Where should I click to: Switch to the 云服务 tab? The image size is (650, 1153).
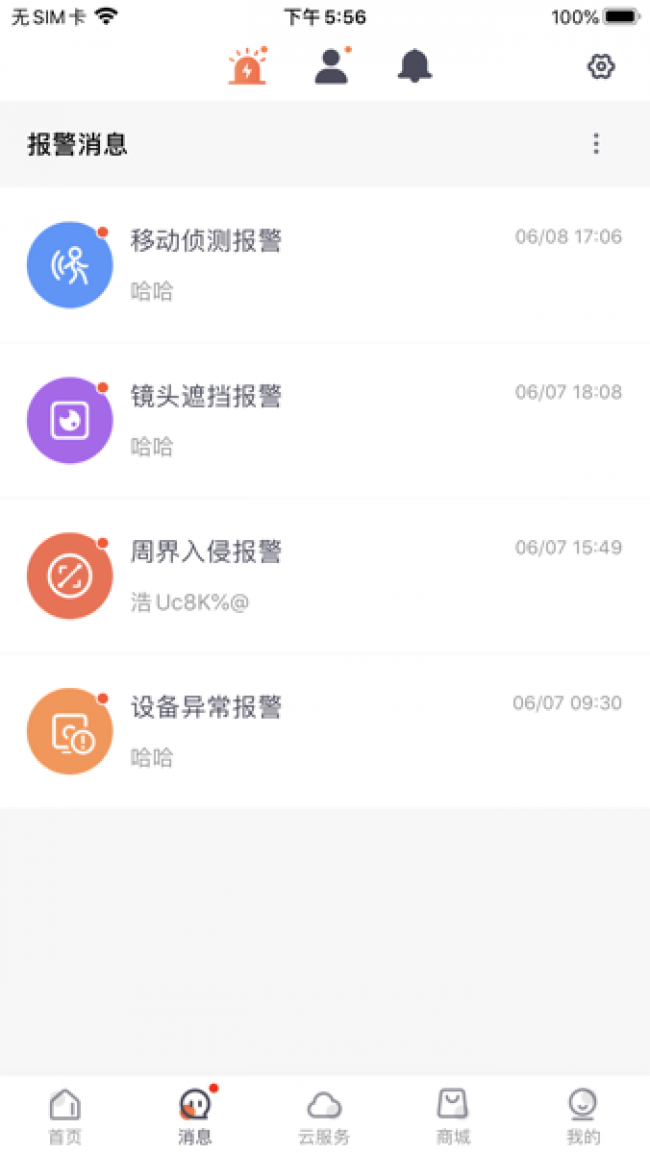coord(324,1116)
